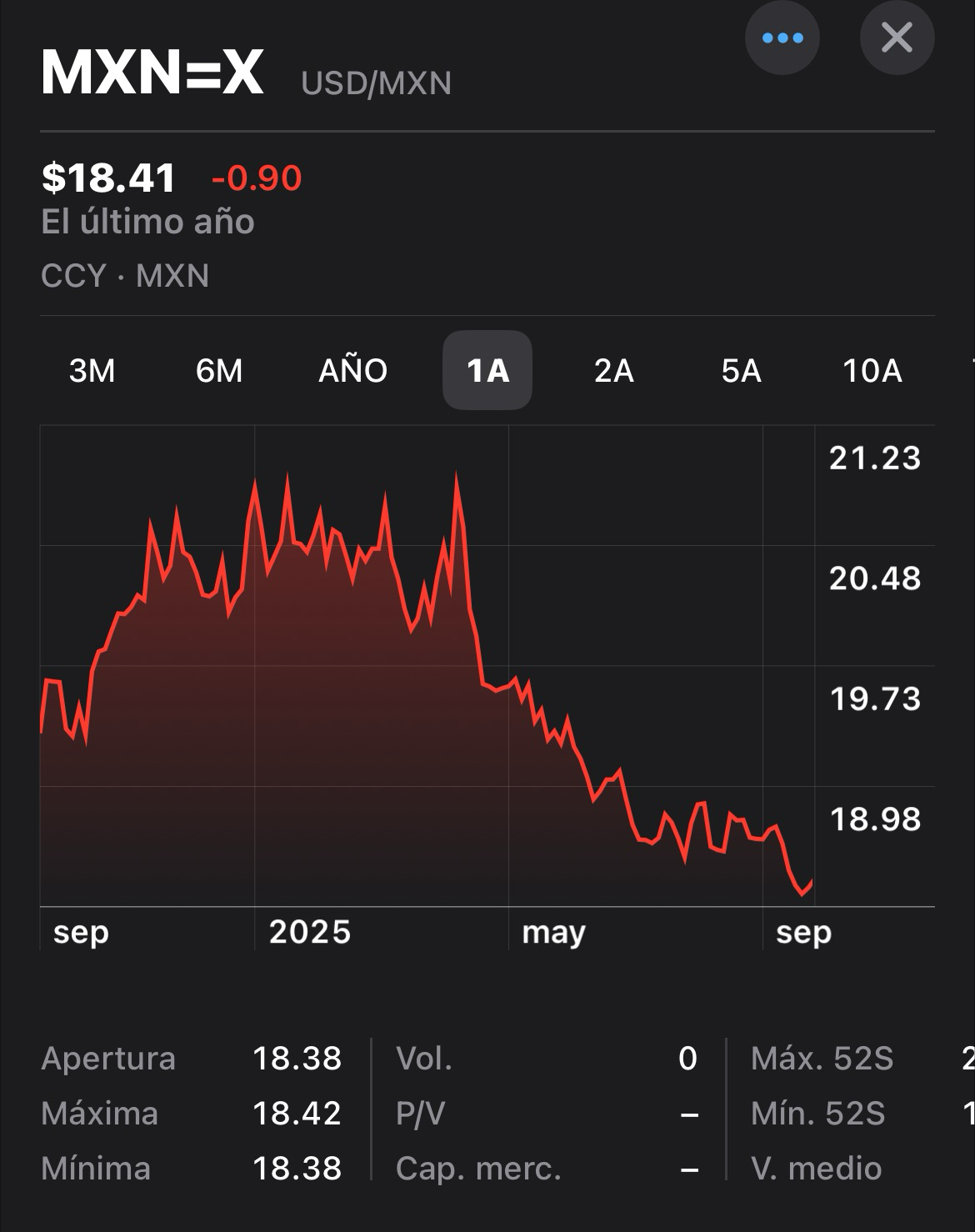Switch chart range to 3M
Screen dimensions: 975x1232
(92, 370)
